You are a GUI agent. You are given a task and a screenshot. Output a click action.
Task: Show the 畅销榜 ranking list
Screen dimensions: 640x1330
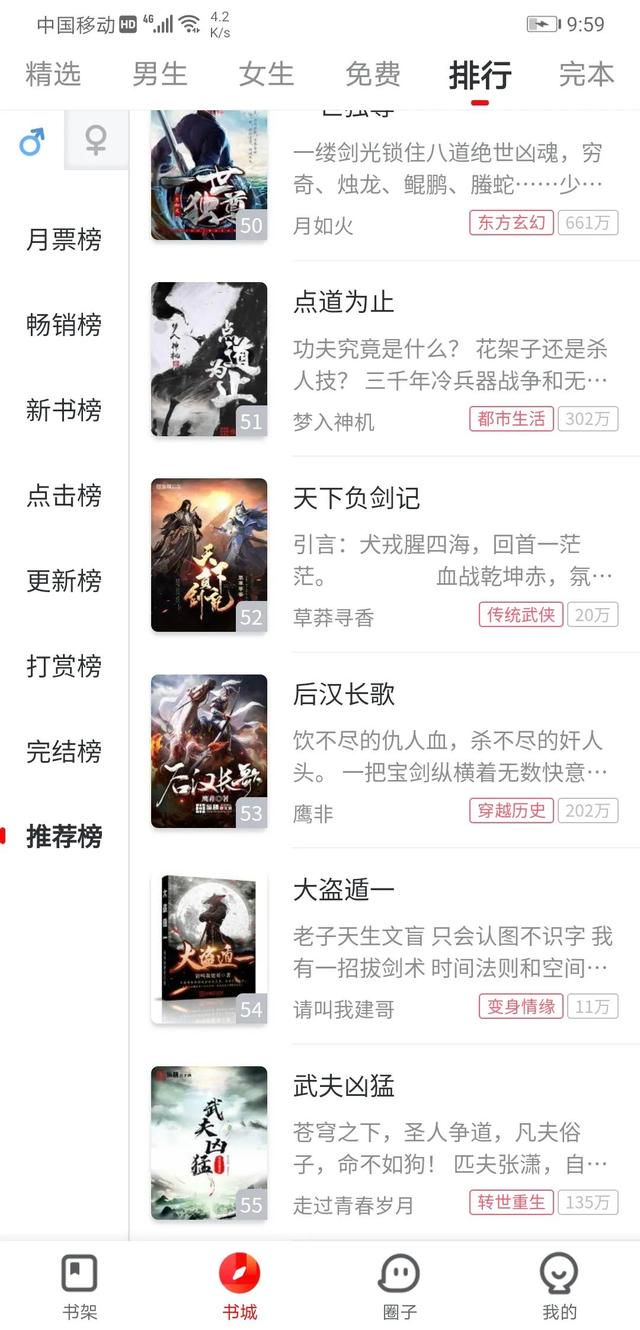point(64,325)
